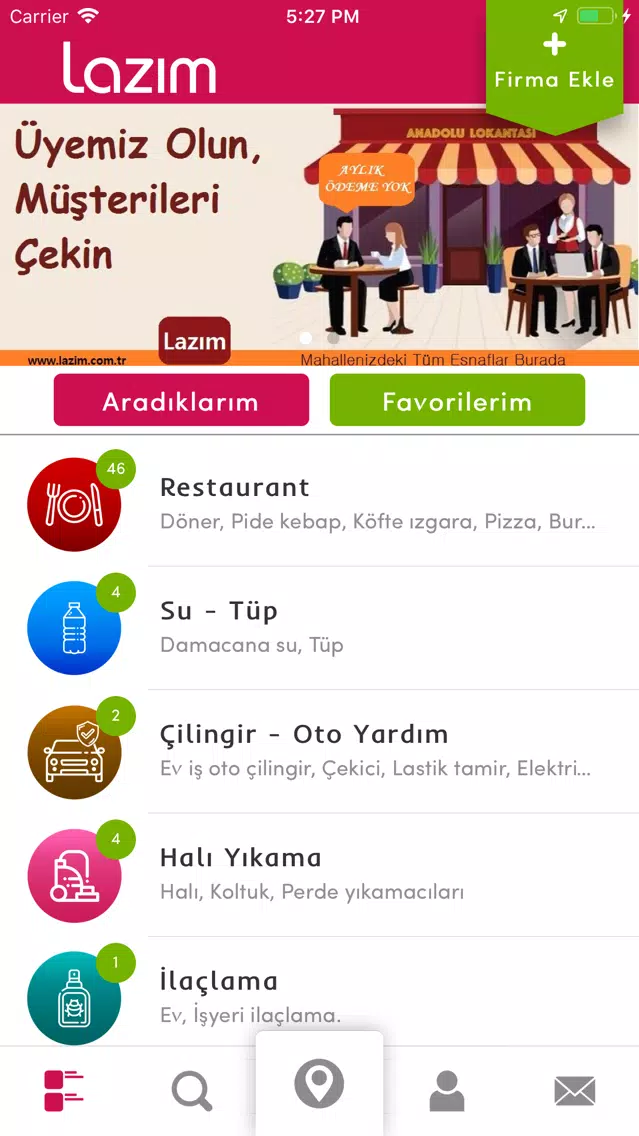Open the membership promo banner

[x=320, y=235]
